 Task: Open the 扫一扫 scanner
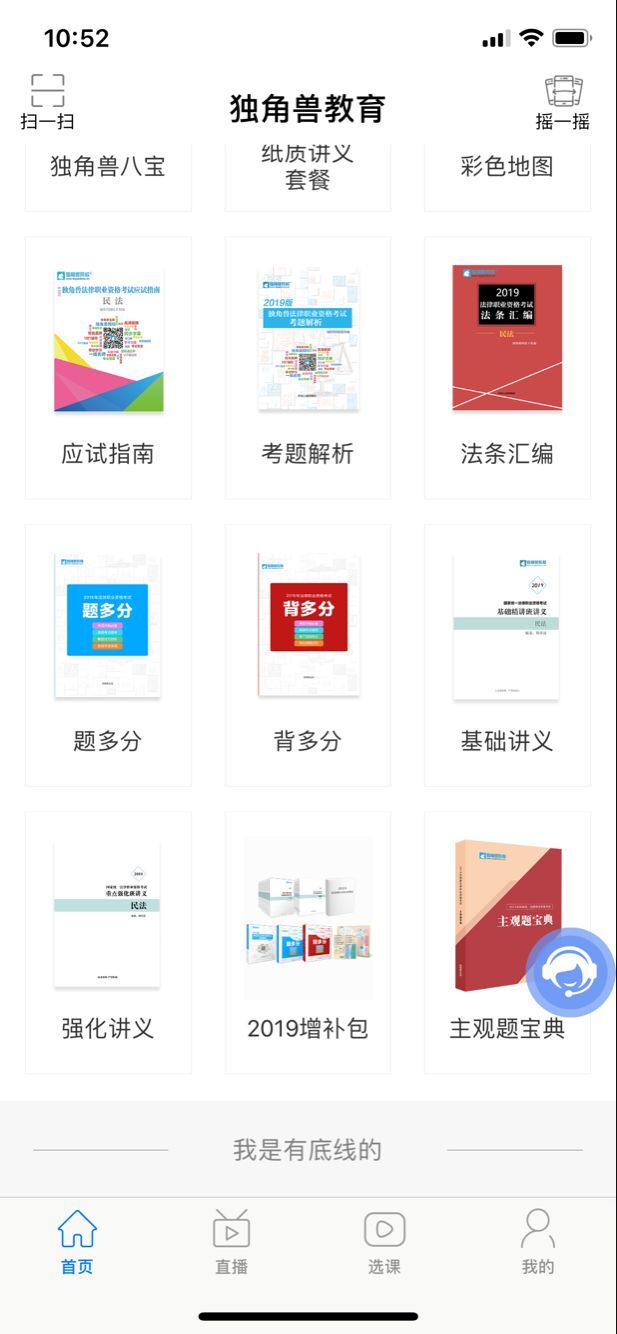(x=47, y=102)
